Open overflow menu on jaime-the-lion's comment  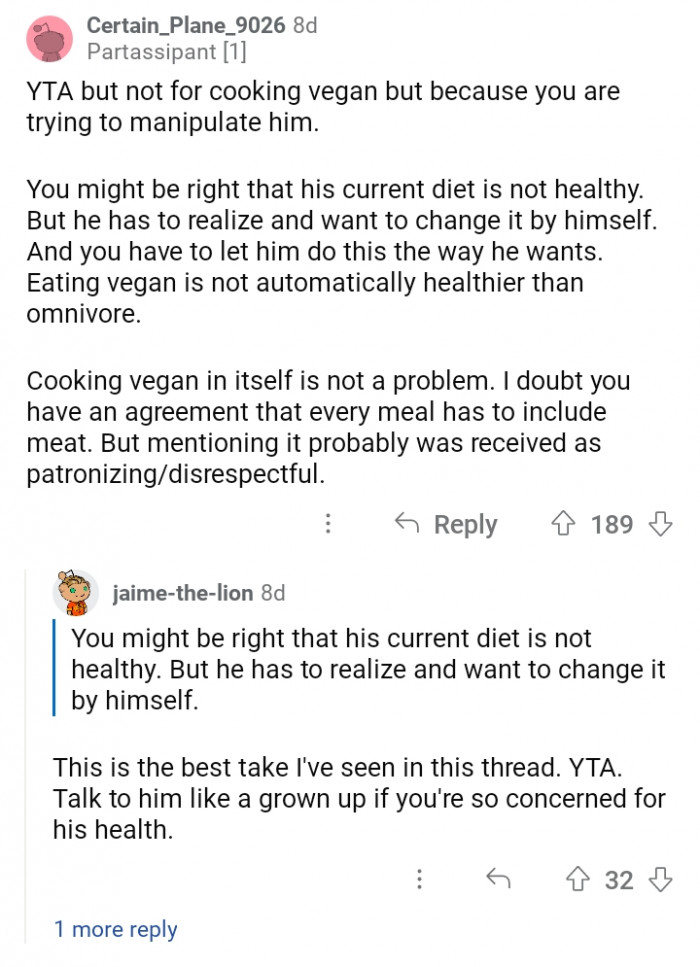(419, 879)
